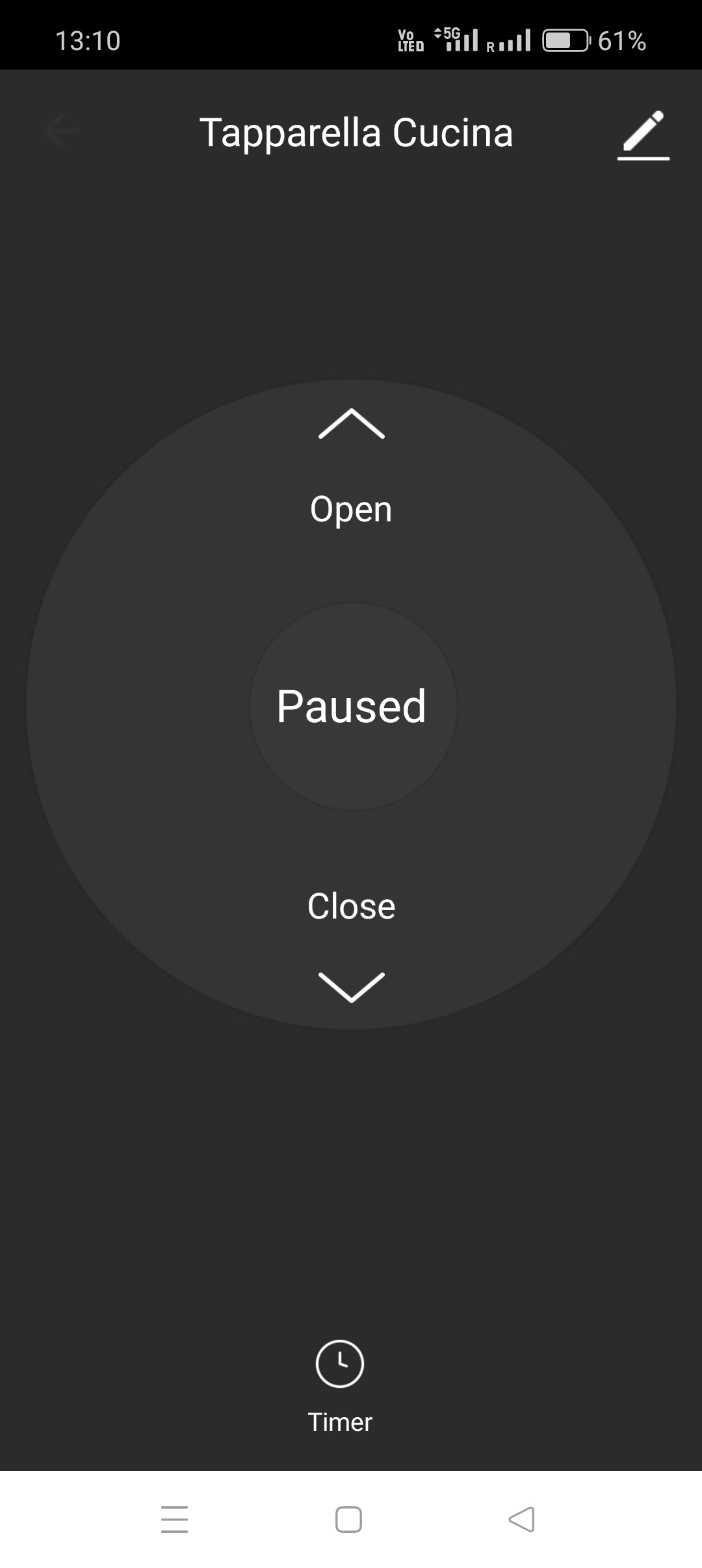This screenshot has height=1568, width=702.
Task: Open recent apps from navigation bar
Action: pos(174,1519)
